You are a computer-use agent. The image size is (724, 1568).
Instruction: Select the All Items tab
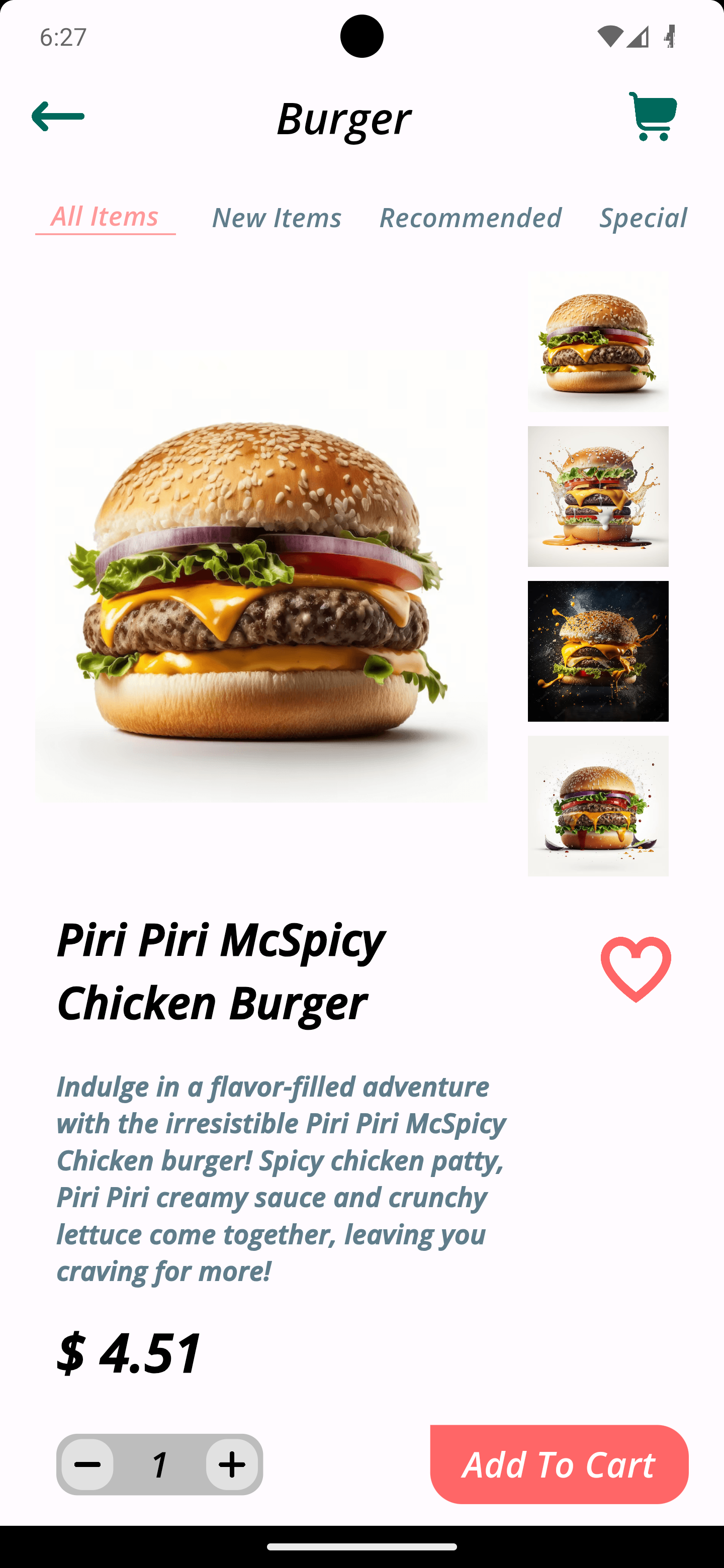pyautogui.click(x=105, y=217)
